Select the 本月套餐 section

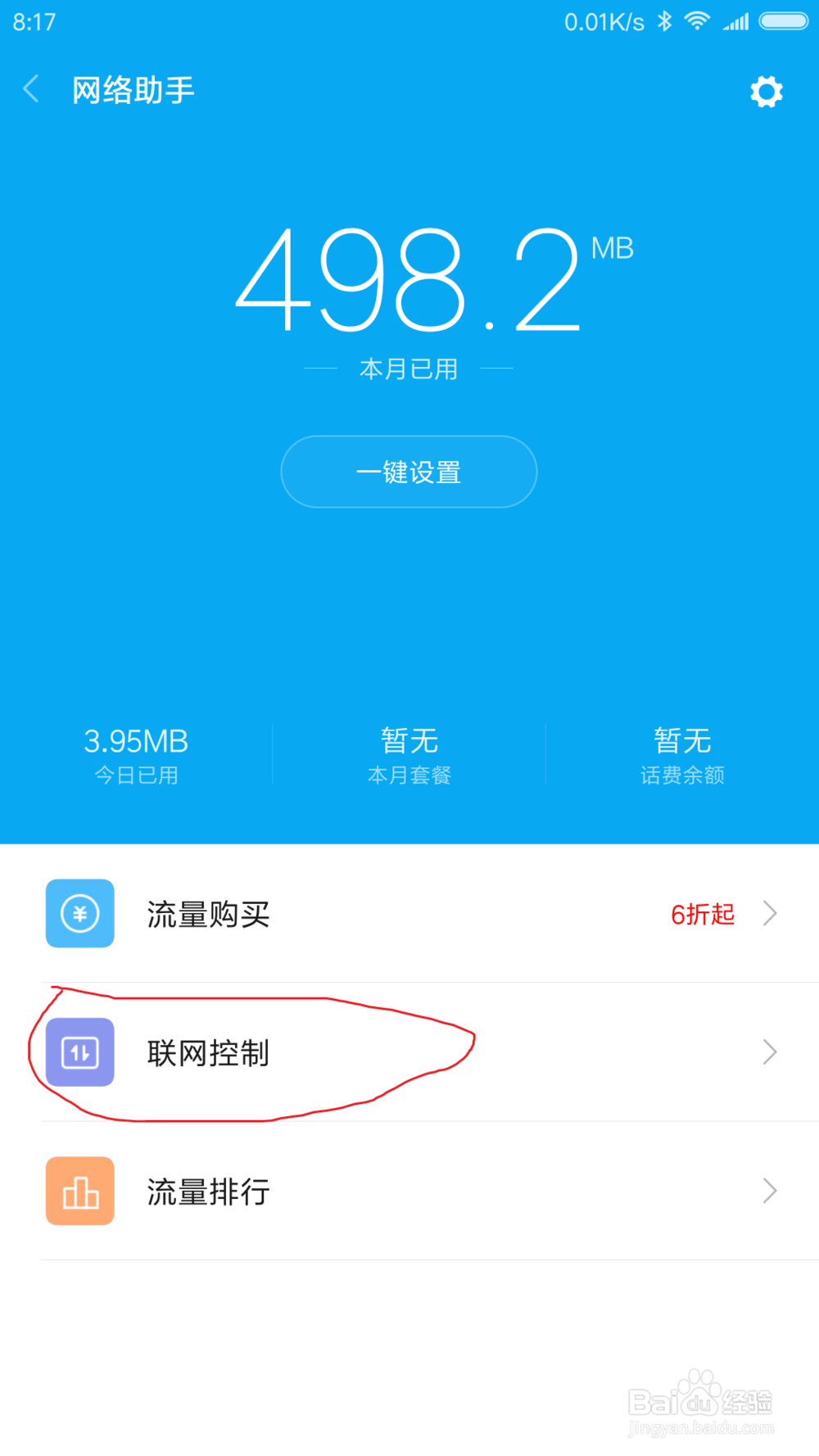point(409,753)
